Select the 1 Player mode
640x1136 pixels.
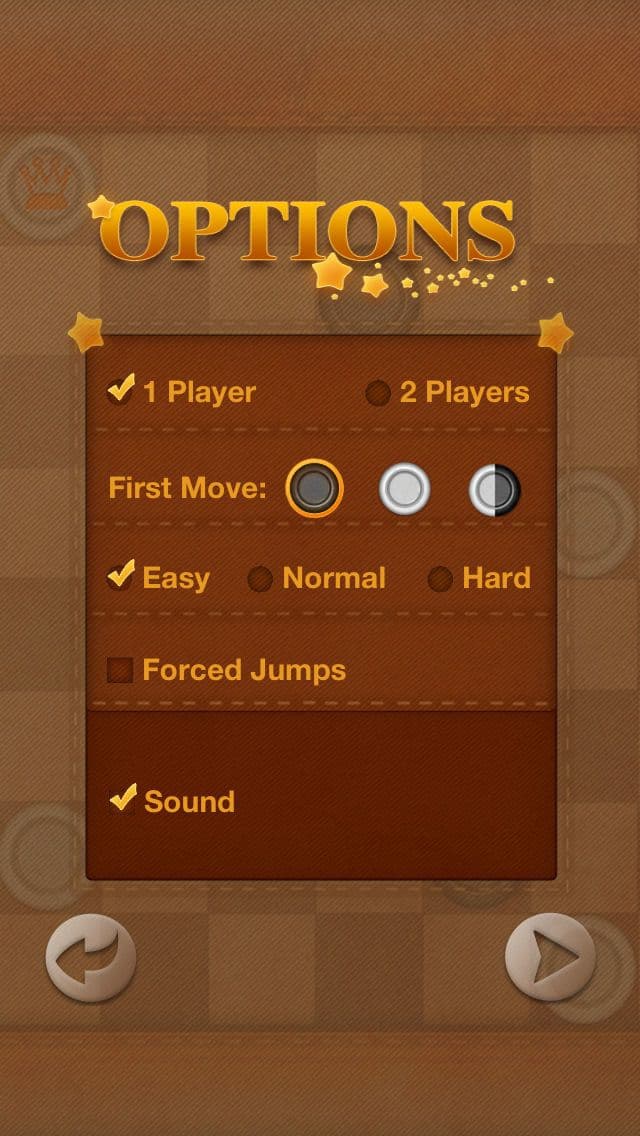[181, 392]
